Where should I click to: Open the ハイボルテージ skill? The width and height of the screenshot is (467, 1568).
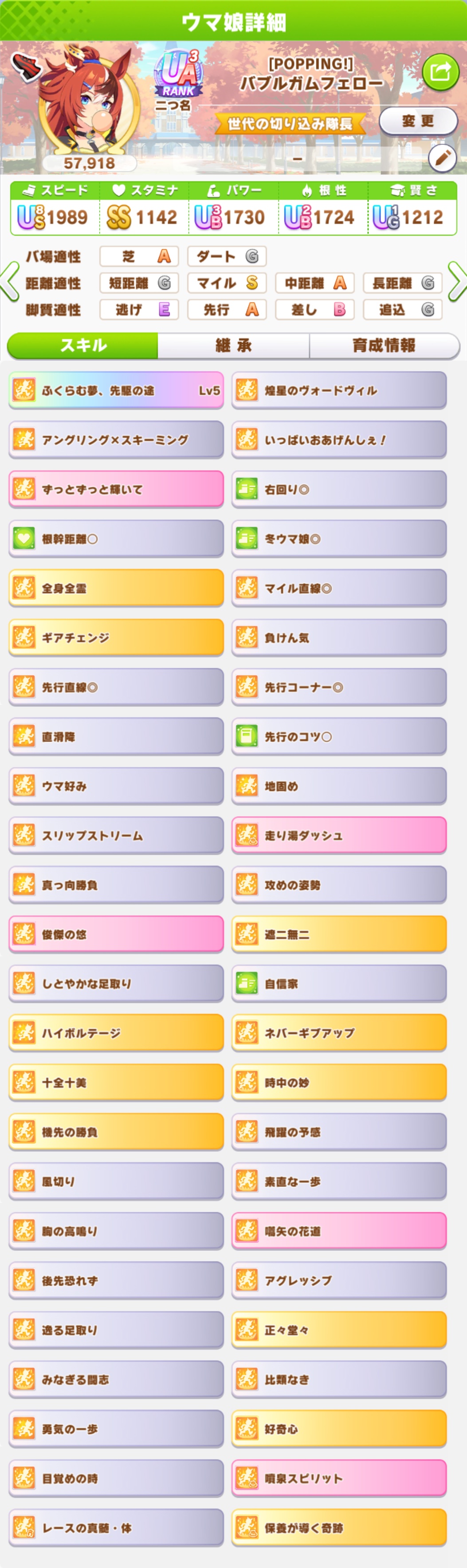(116, 1033)
